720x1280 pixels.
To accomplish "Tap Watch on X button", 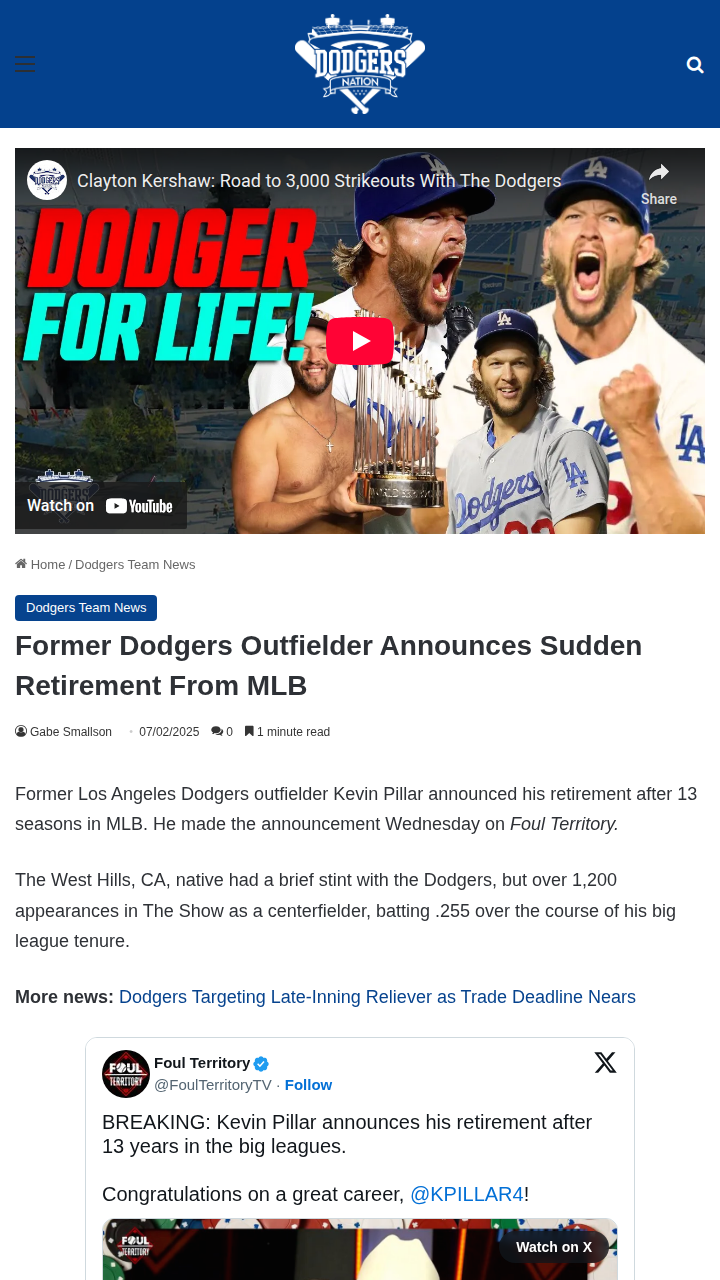I will (554, 1247).
